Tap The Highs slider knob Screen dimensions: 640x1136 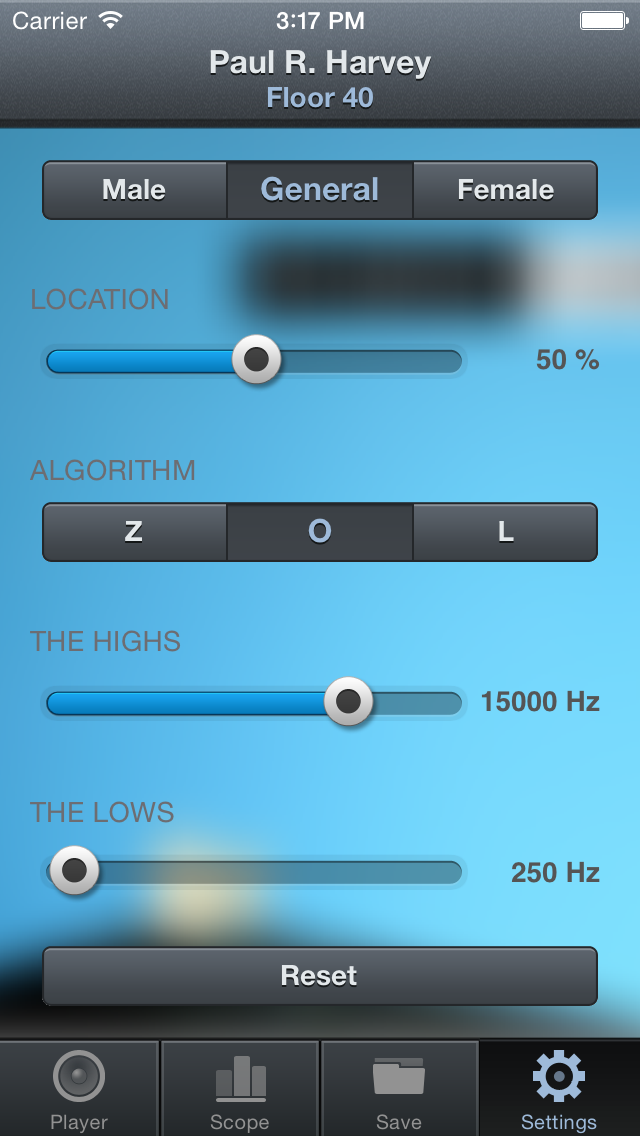[349, 701]
